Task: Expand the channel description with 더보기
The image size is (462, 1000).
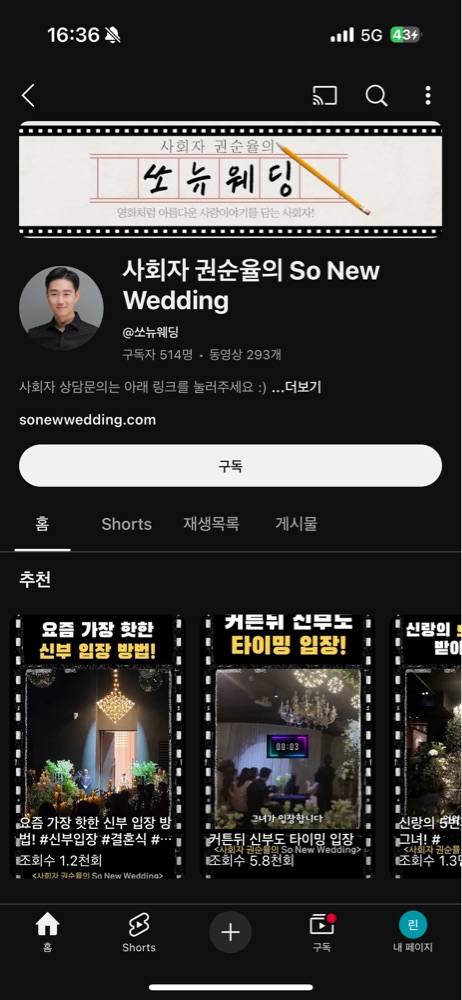Action: pos(297,387)
